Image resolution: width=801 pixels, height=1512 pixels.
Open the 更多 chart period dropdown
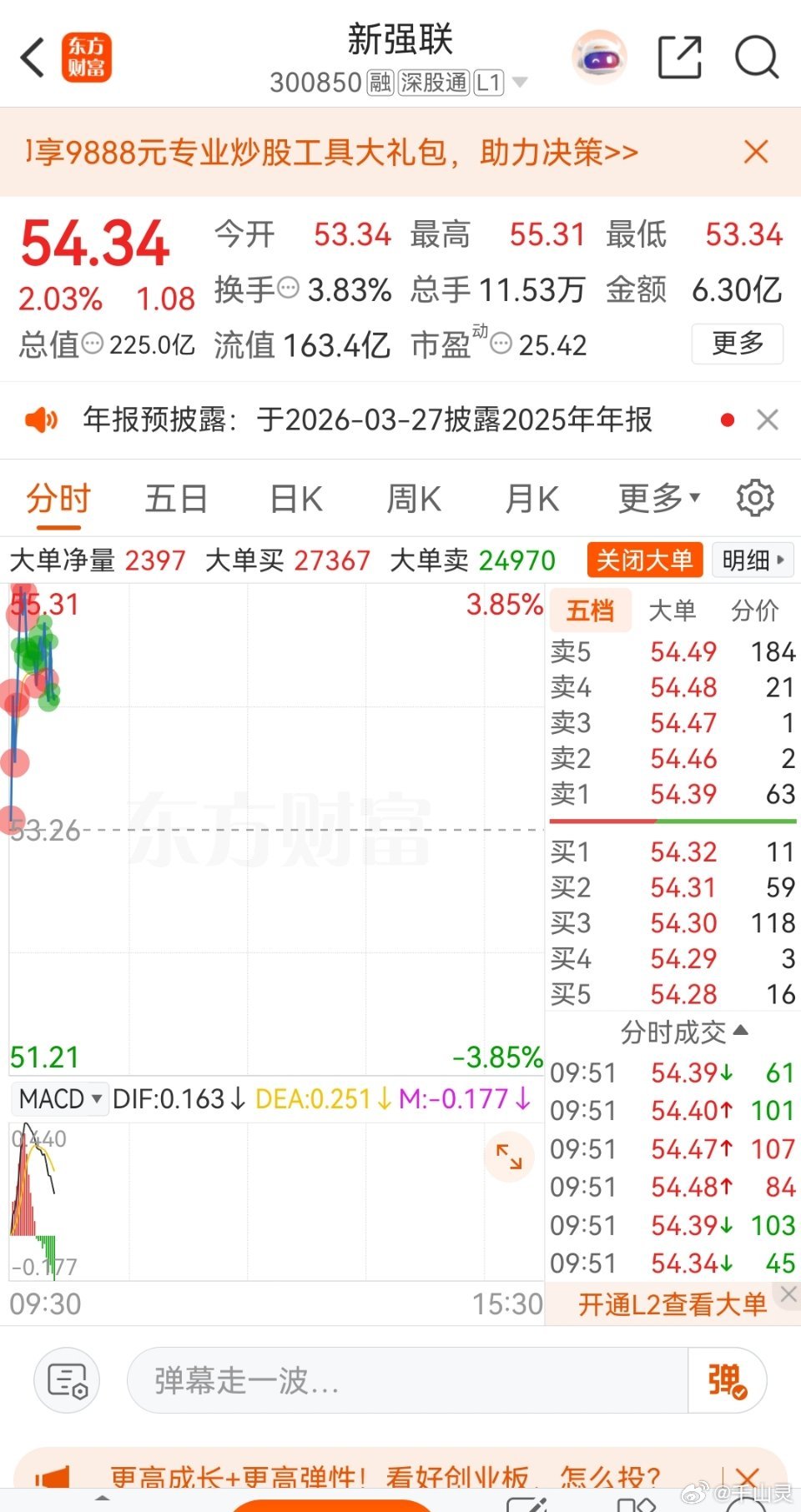(x=657, y=498)
